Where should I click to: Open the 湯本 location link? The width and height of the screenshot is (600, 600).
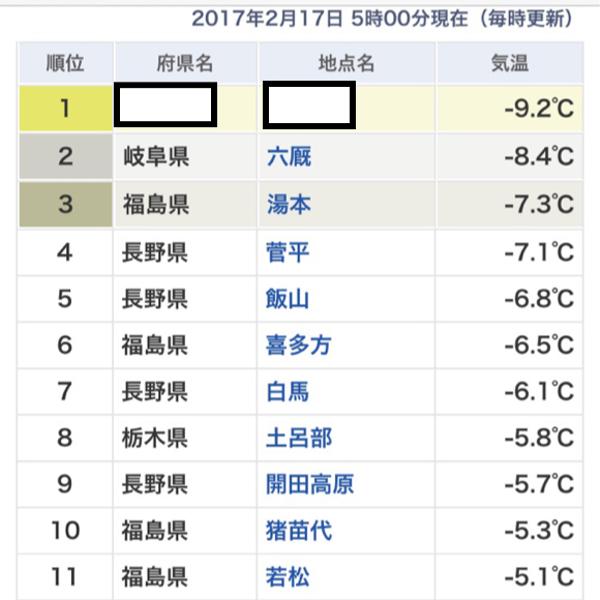click(x=289, y=204)
